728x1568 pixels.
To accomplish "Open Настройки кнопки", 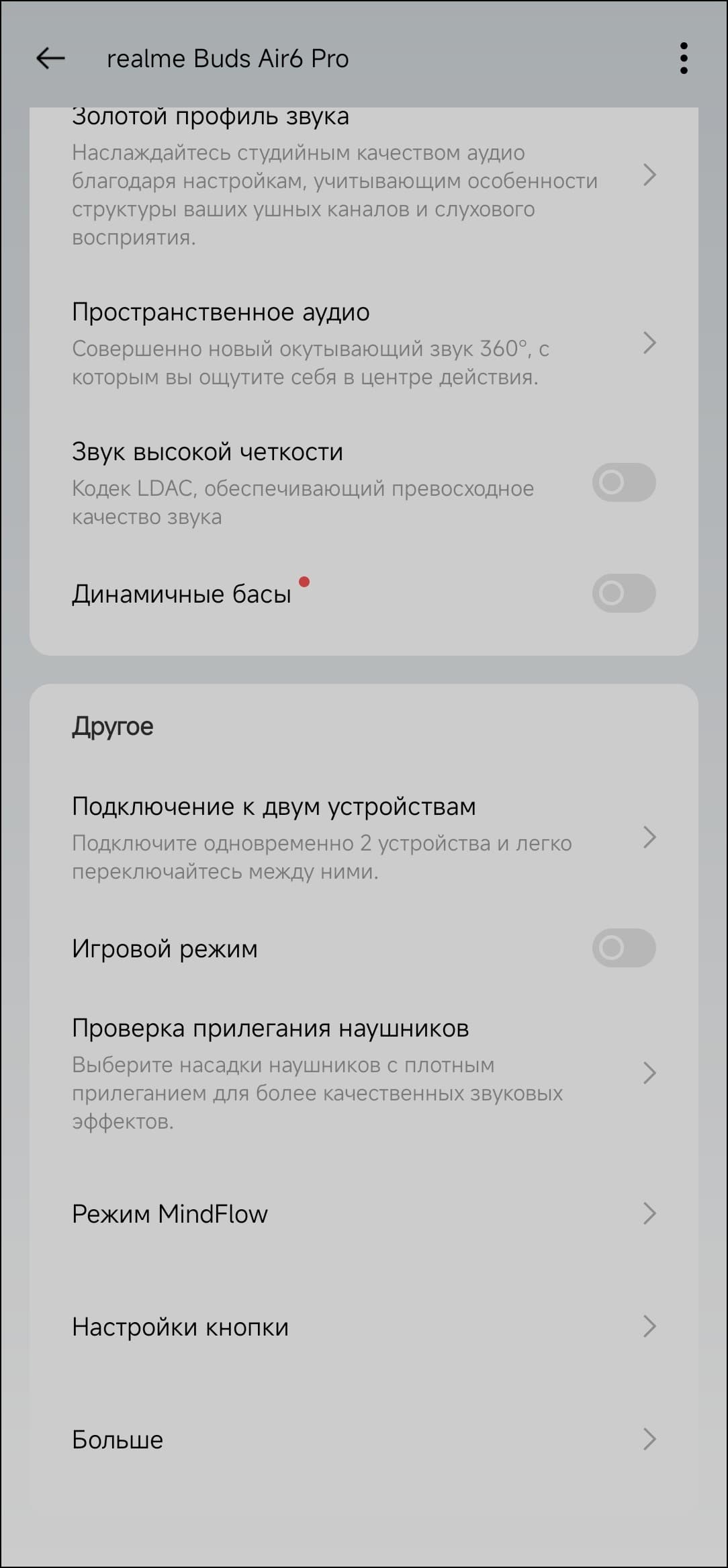I will click(363, 1326).
